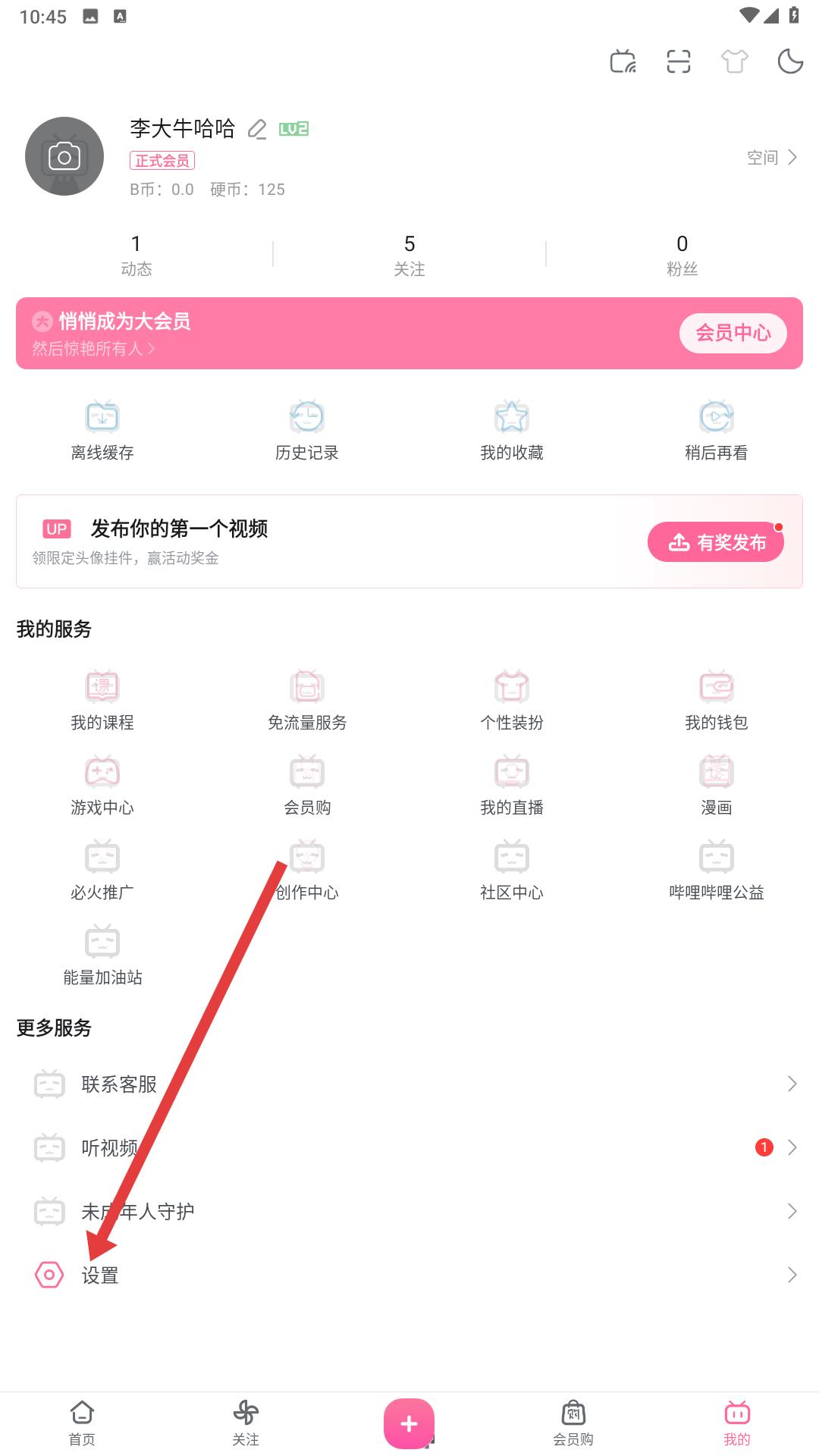Image resolution: width=819 pixels, height=1456 pixels.
Task: Switch to the 关注 following tab
Action: click(246, 1423)
